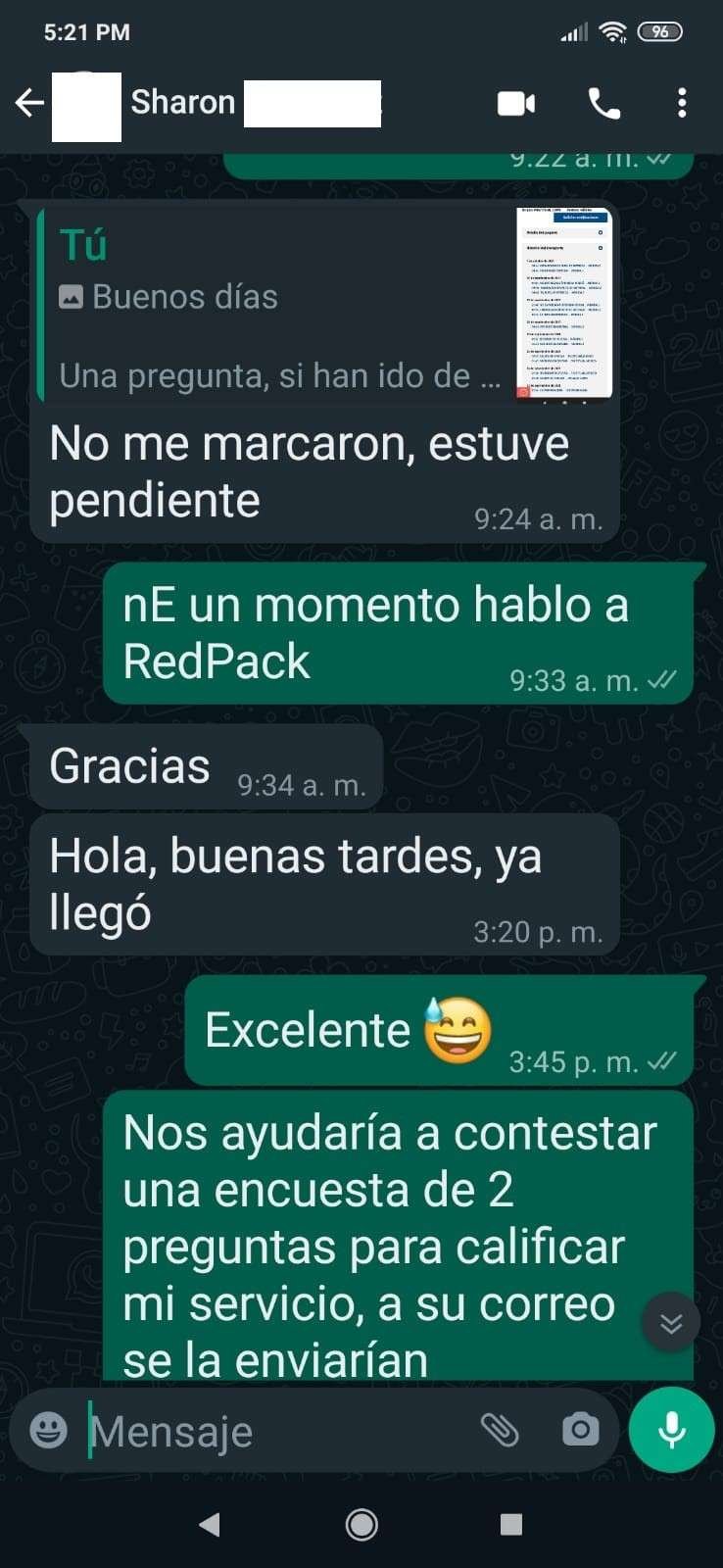Viewport: 723px width, 1568px height.
Task: Tap the system back button
Action: 209,1524
